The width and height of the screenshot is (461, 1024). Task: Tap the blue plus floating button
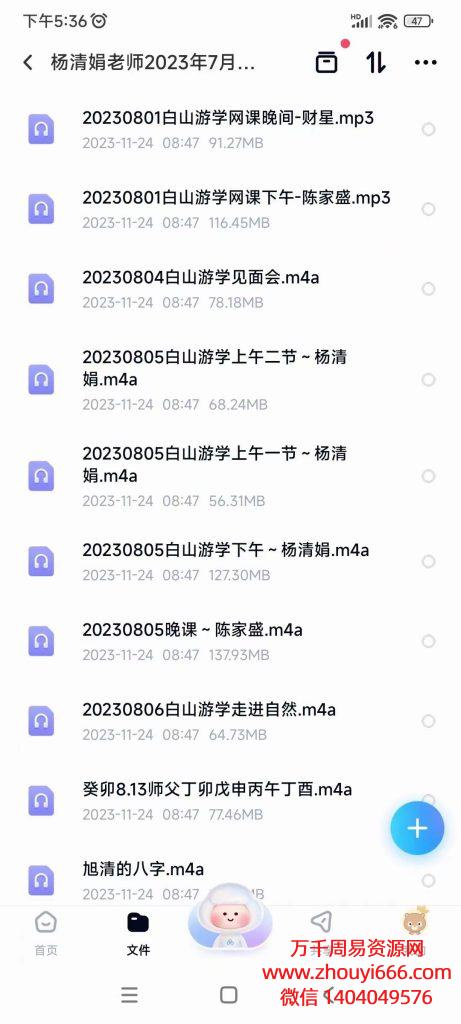coord(417,828)
